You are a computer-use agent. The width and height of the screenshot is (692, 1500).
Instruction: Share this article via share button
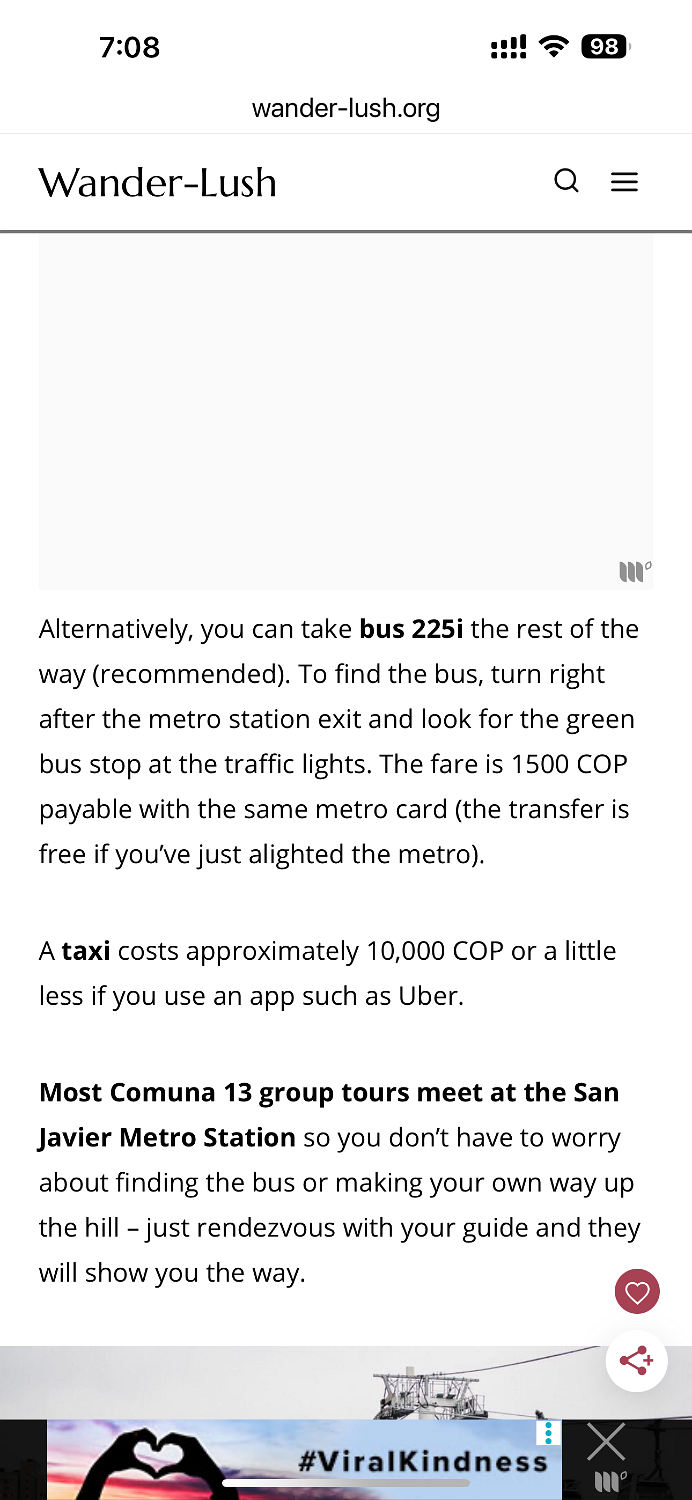pyautogui.click(x=636, y=1361)
